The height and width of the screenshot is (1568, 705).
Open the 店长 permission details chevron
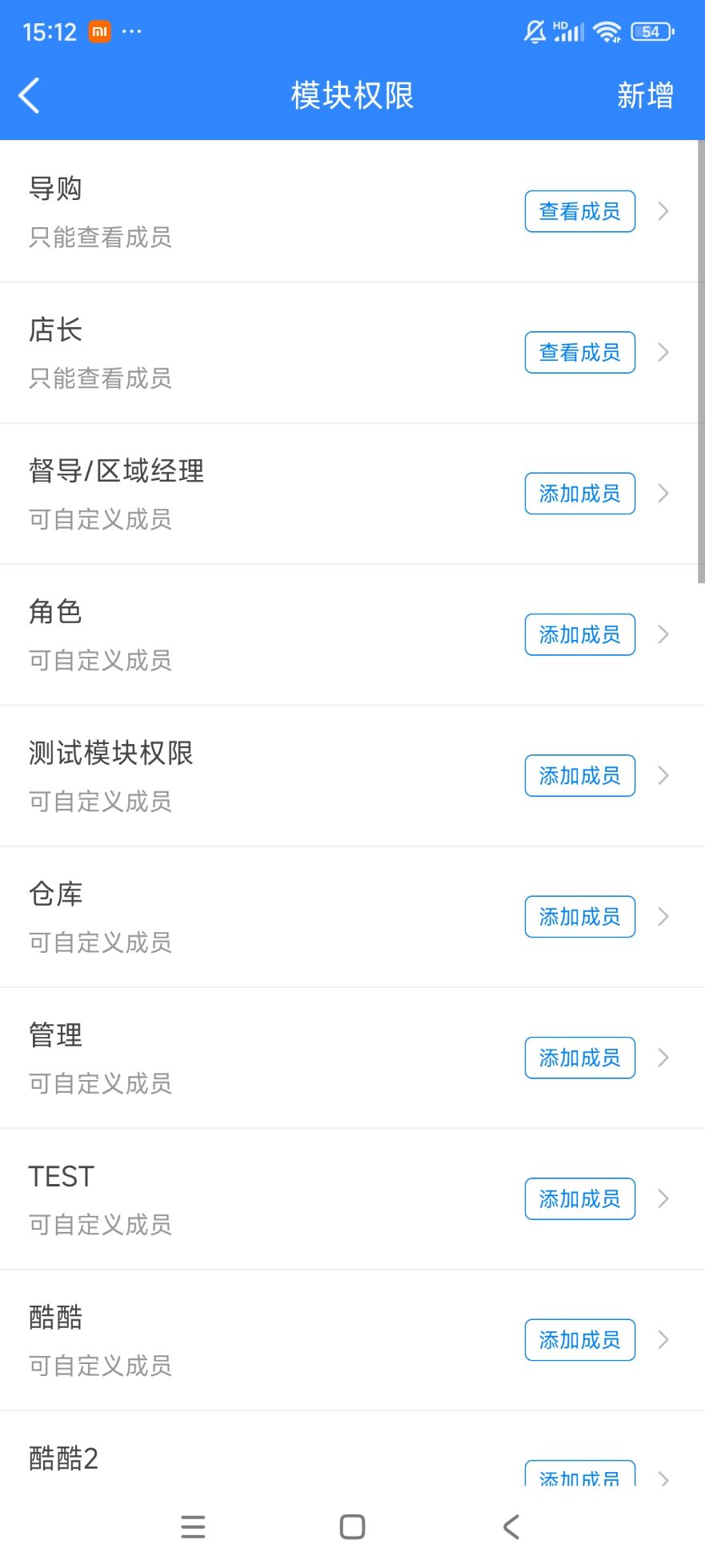point(663,353)
